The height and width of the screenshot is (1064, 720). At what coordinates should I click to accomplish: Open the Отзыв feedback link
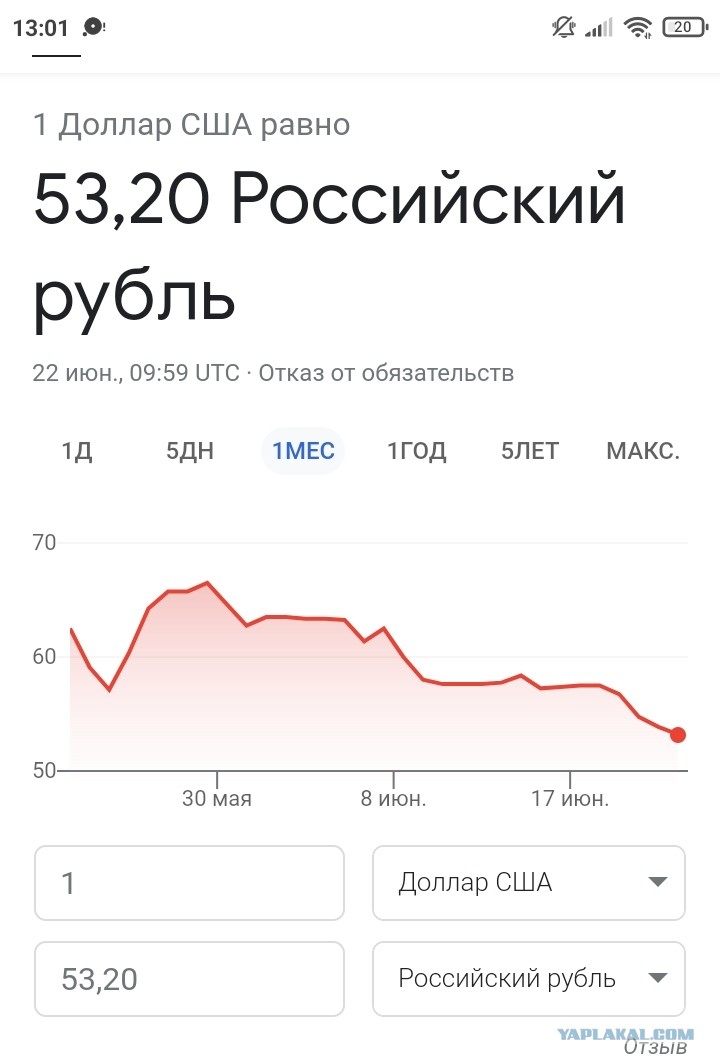pyautogui.click(x=655, y=1048)
